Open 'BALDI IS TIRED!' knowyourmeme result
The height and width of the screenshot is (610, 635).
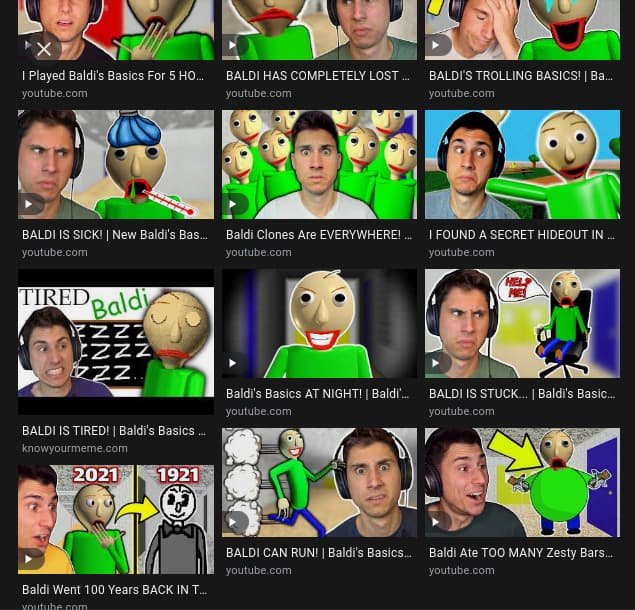click(116, 342)
